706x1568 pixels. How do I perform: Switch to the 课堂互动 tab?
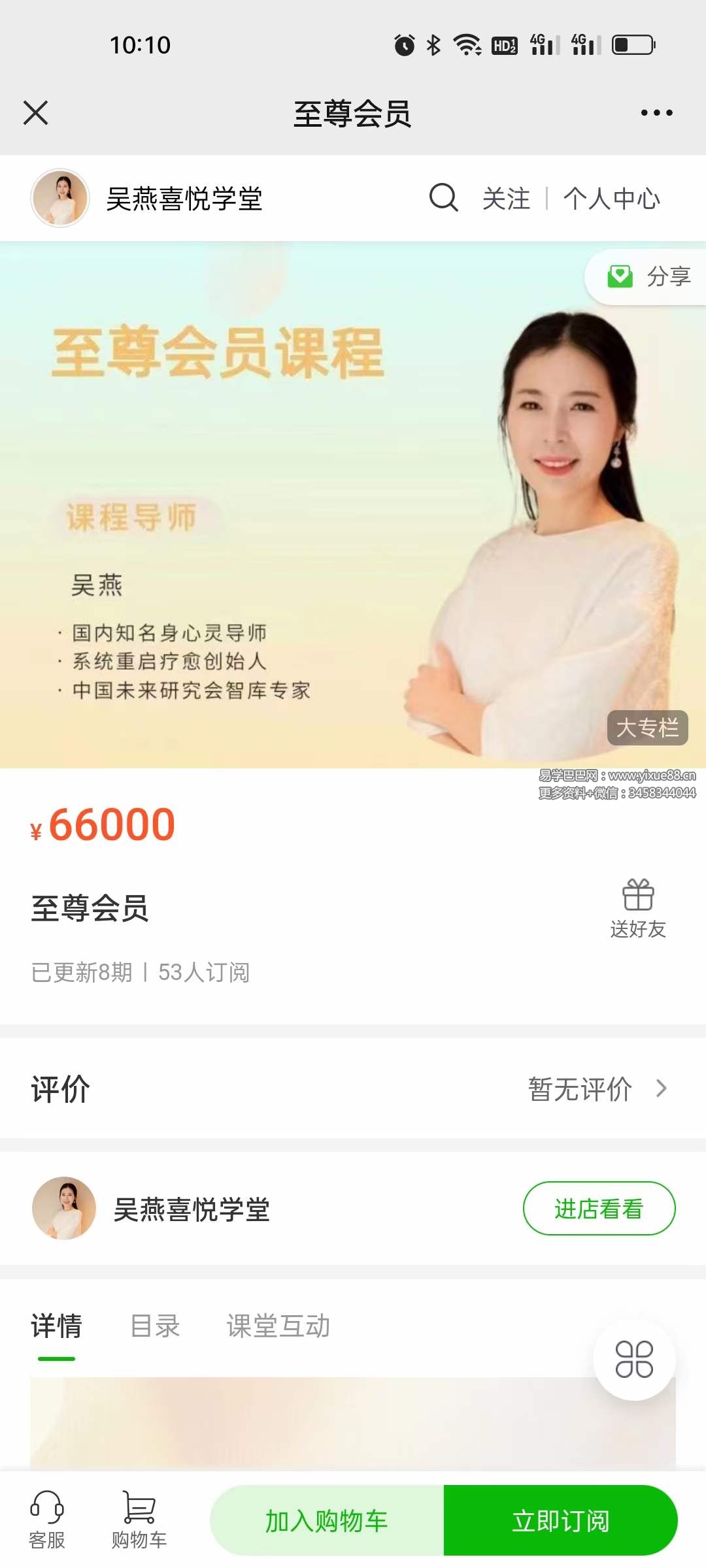pos(277,1326)
